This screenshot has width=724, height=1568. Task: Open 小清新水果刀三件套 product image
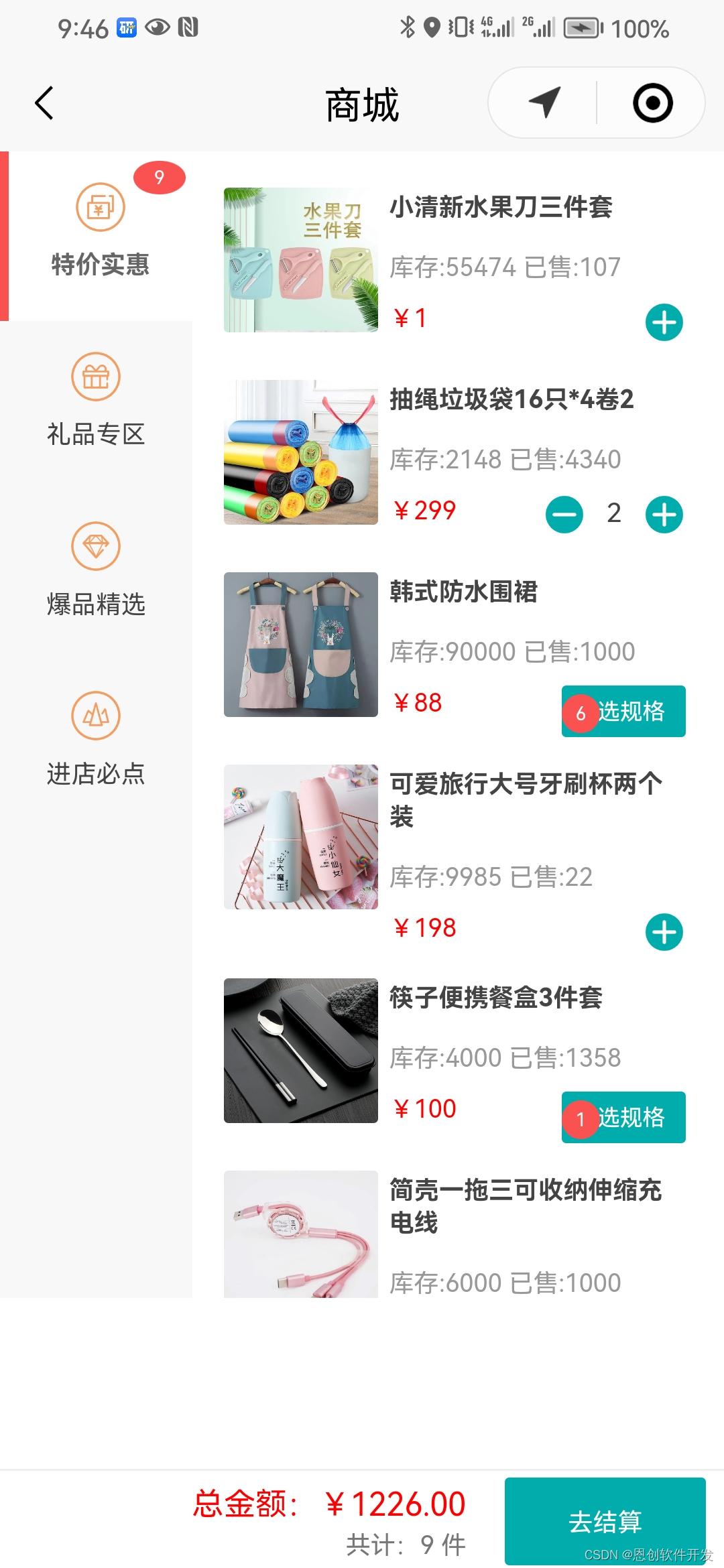point(301,260)
